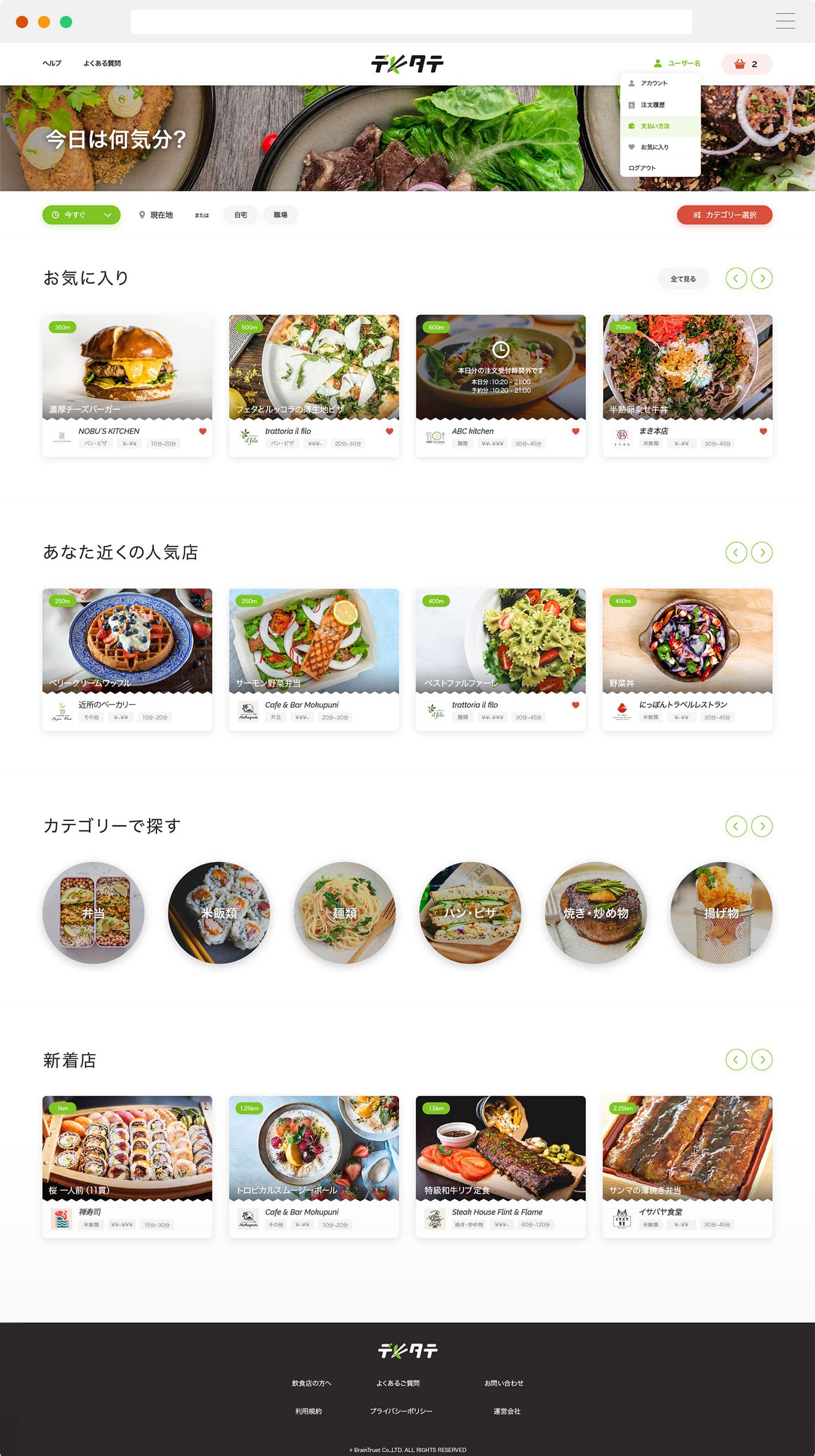Choose the 自宅 address chip
The width and height of the screenshot is (815, 1456).
240,215
